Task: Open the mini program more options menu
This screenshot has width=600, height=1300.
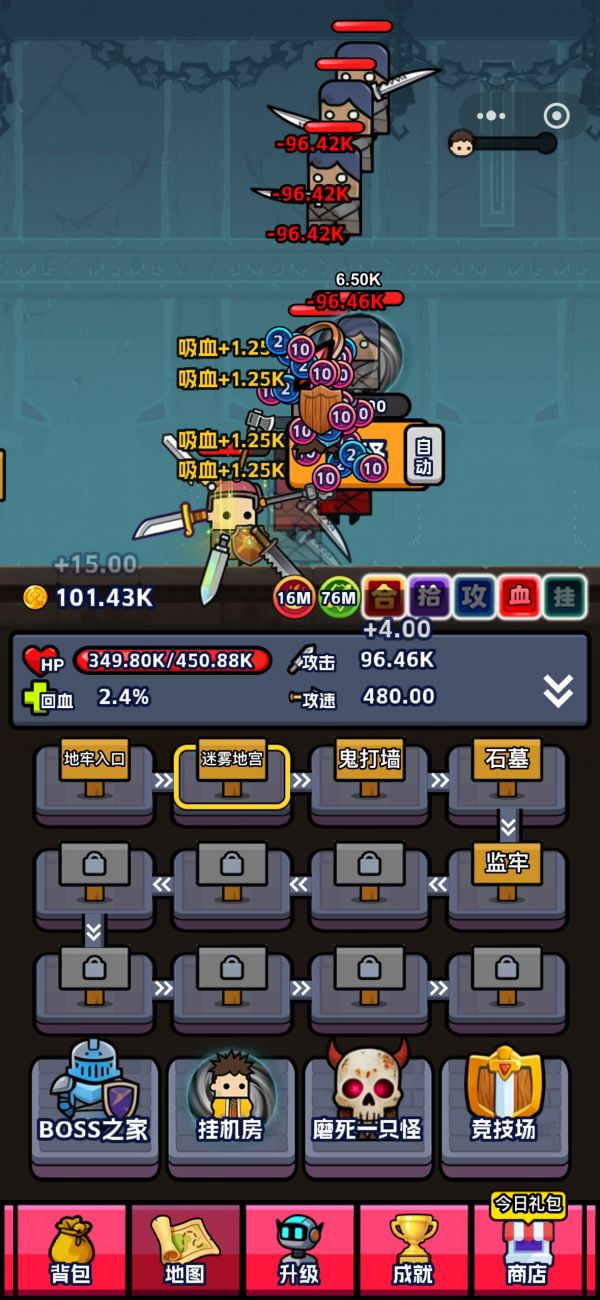Action: click(x=491, y=116)
